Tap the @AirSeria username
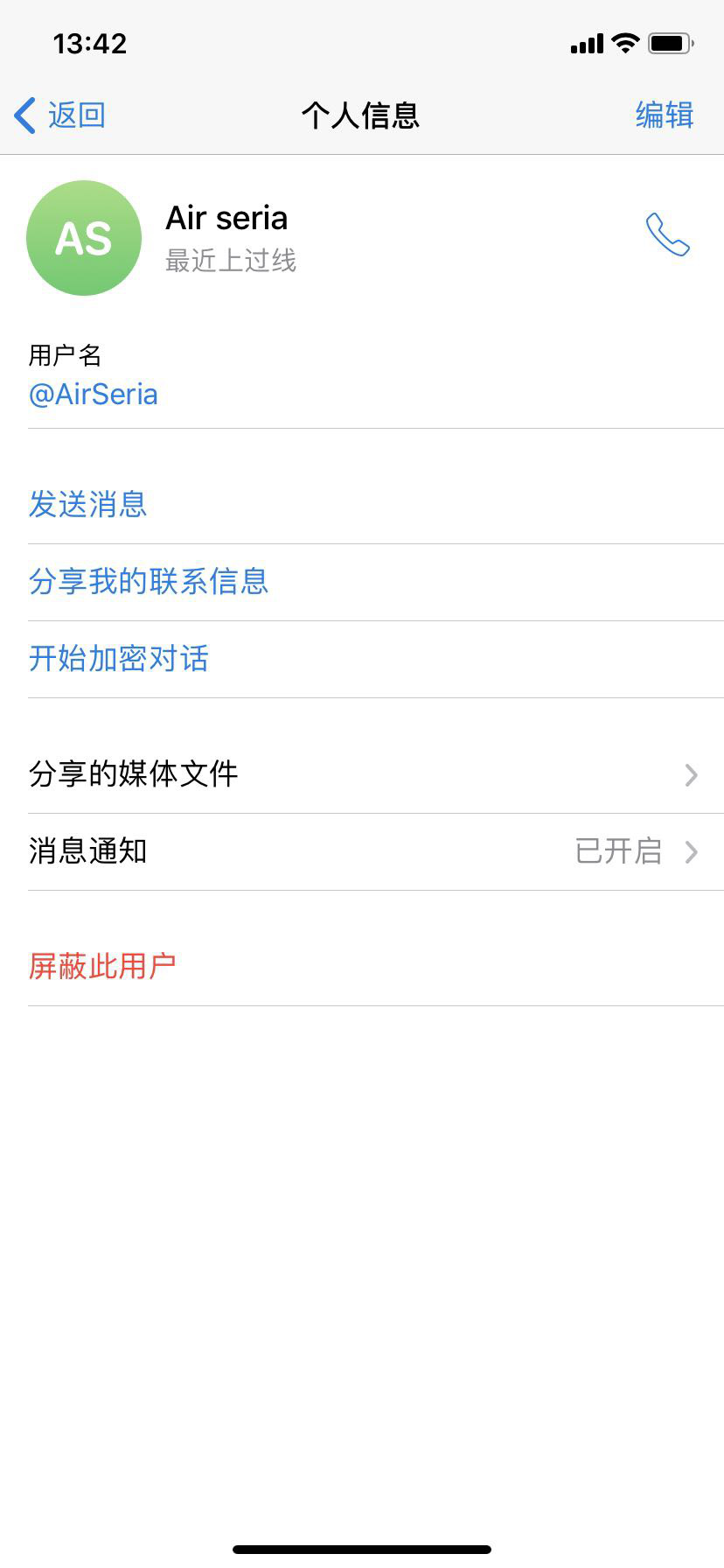This screenshot has width=724, height=1568. pyautogui.click(x=94, y=394)
